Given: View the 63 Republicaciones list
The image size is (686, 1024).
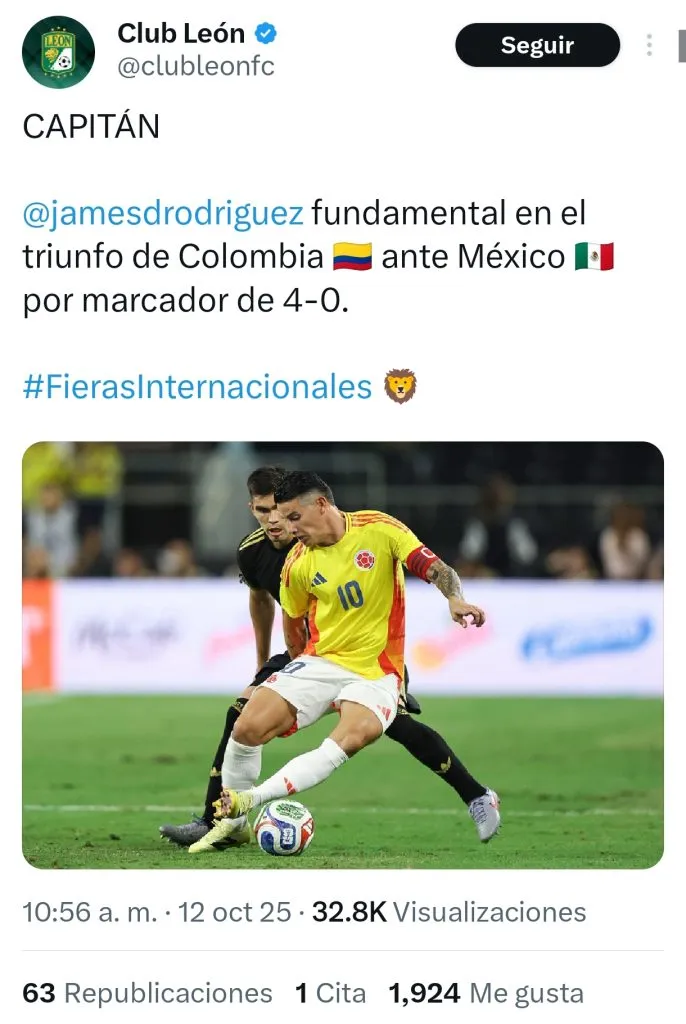Looking at the screenshot, I should 147,993.
